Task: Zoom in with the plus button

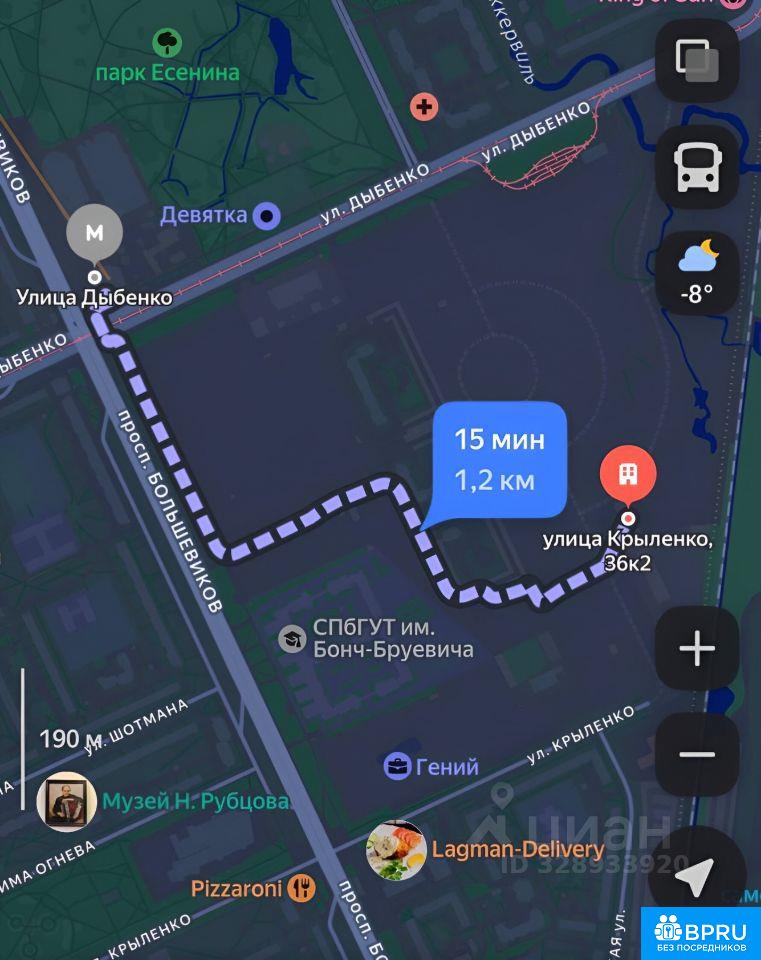Action: pyautogui.click(x=697, y=649)
